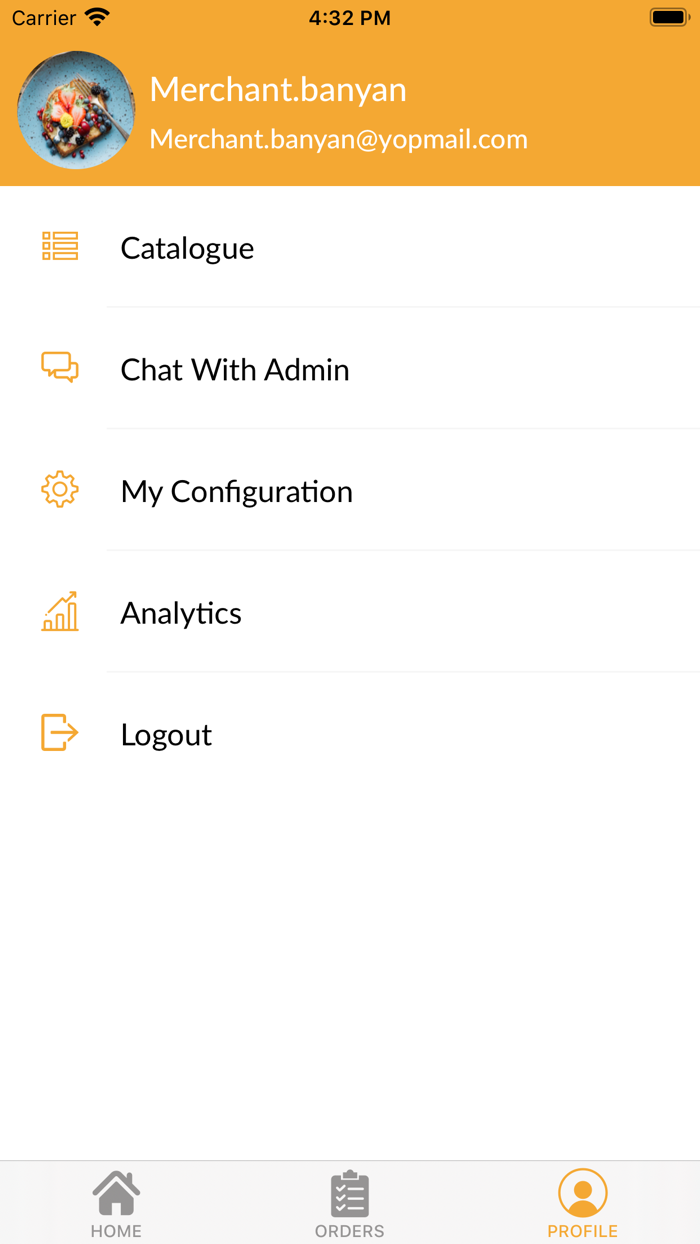
Task: Switch to the Home tab
Action: pos(116,1204)
